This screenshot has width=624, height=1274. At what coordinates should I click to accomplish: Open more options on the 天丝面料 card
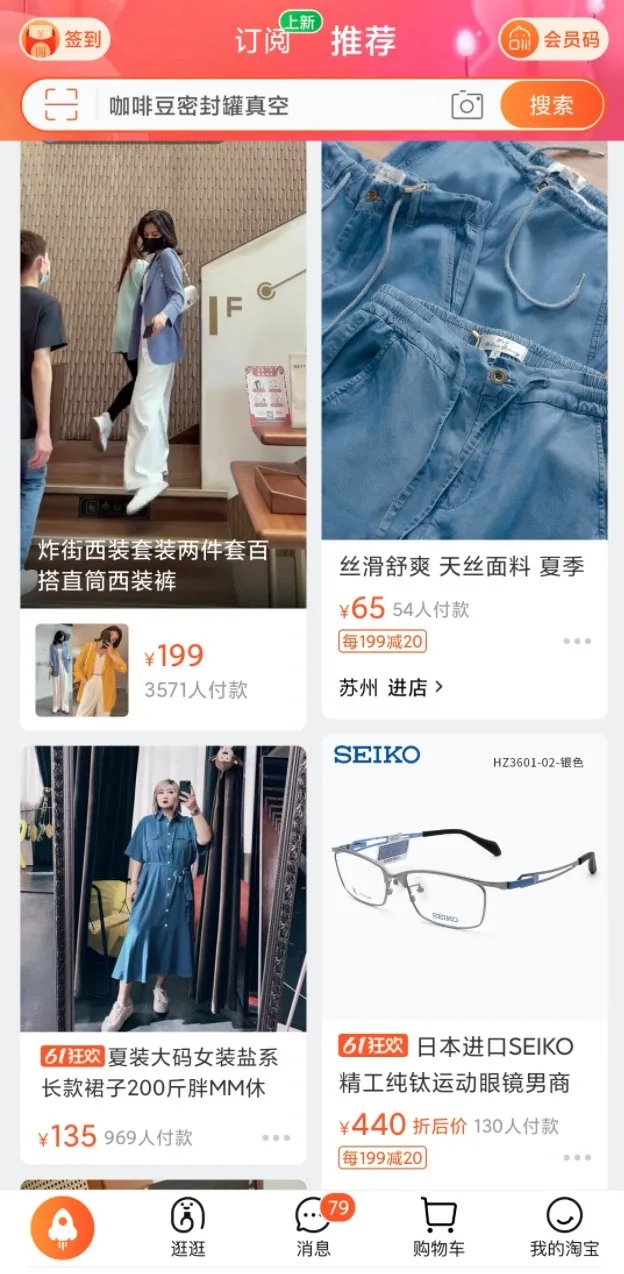point(577,641)
